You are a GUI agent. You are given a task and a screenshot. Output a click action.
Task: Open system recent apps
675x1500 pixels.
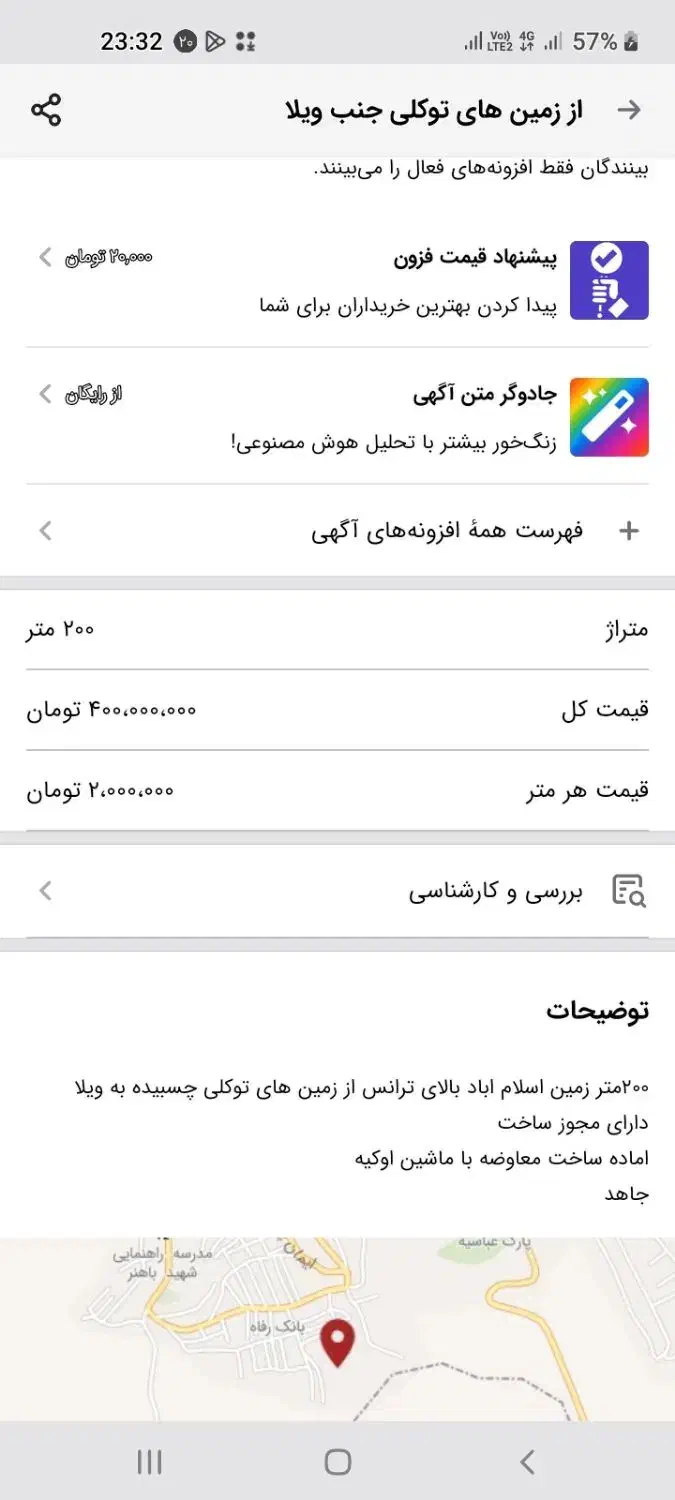pyautogui.click(x=149, y=1462)
